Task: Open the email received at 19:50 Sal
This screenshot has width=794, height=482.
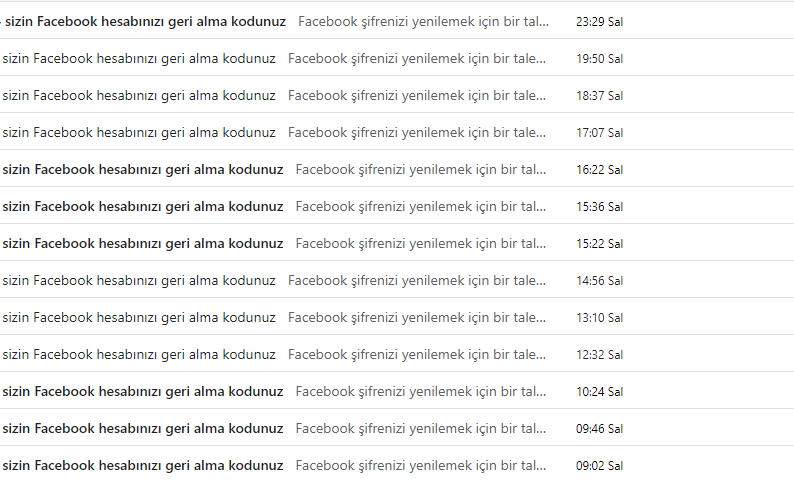Action: coord(397,58)
